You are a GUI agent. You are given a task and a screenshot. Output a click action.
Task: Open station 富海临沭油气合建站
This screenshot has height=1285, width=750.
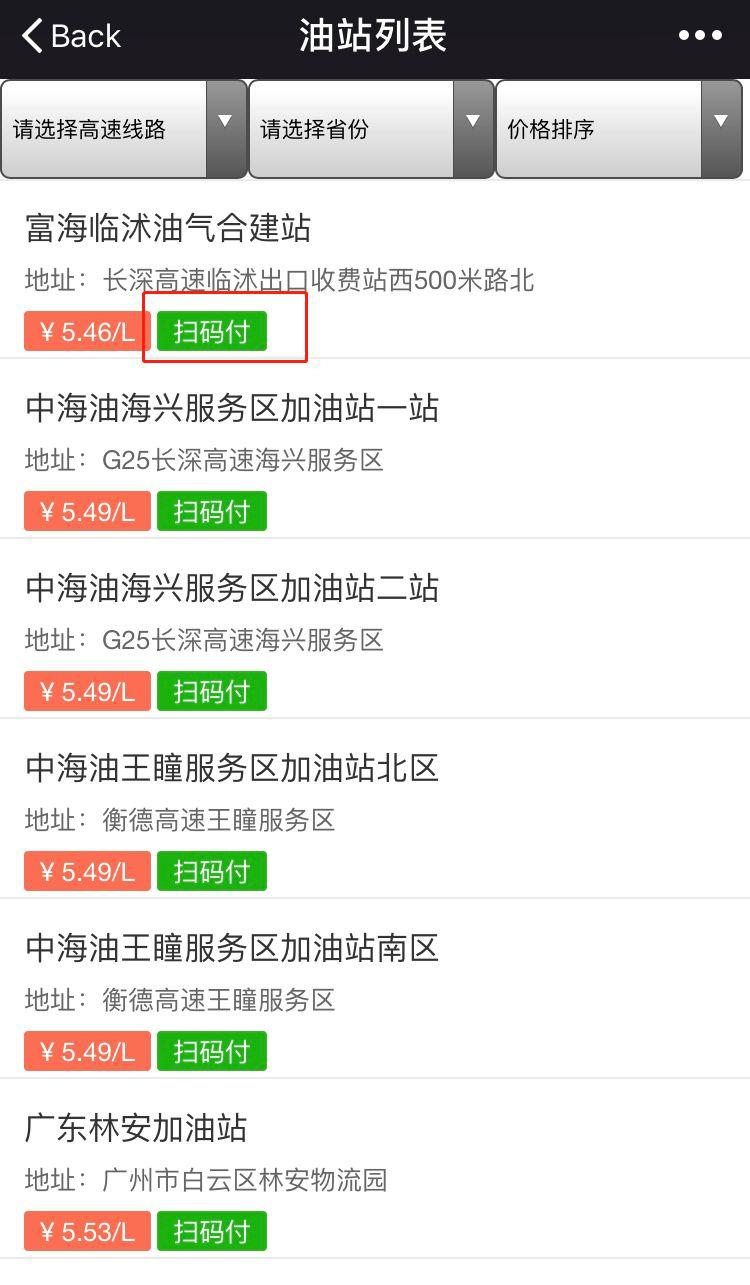click(168, 229)
